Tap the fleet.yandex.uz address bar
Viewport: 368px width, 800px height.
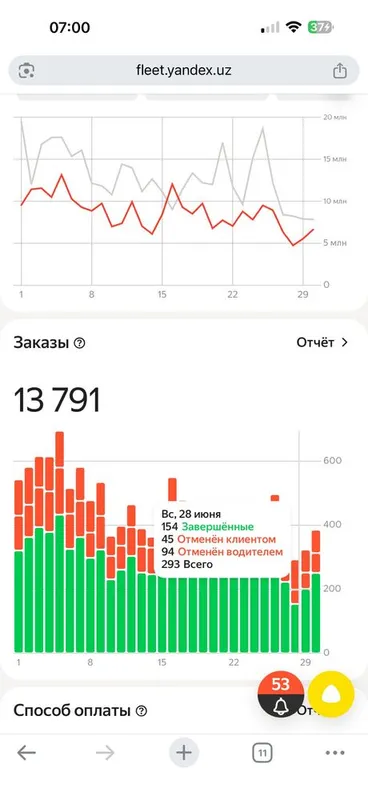(x=184, y=70)
